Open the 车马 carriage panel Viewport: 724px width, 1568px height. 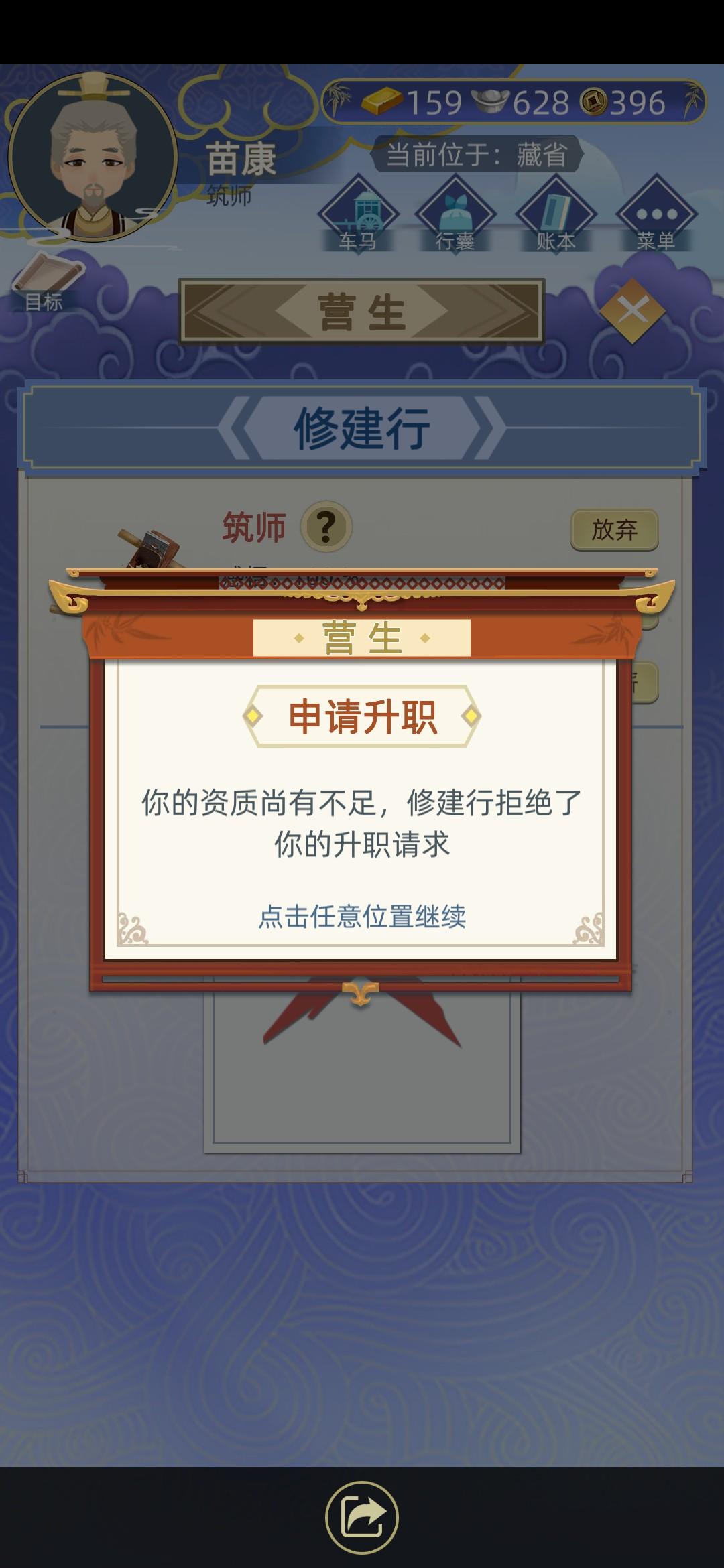(x=359, y=213)
